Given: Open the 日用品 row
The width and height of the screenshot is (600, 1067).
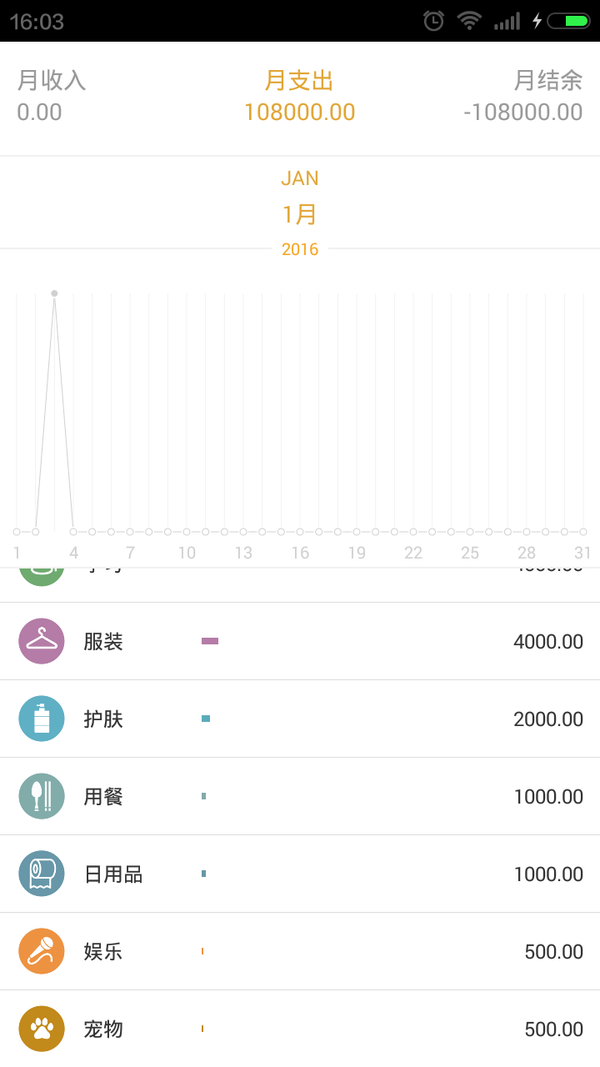Looking at the screenshot, I should tap(300, 874).
